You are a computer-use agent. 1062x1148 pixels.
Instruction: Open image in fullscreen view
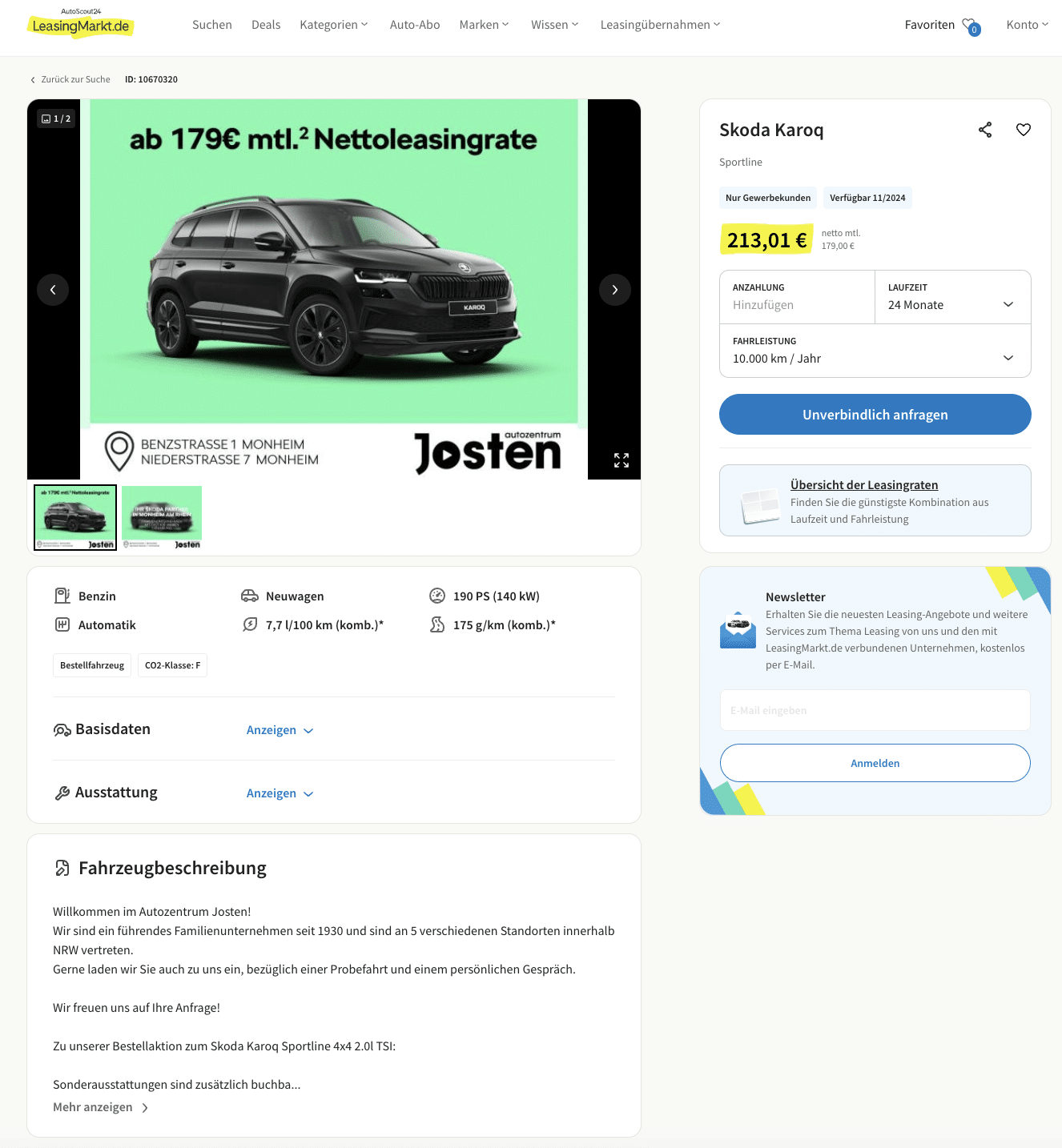tap(622, 460)
